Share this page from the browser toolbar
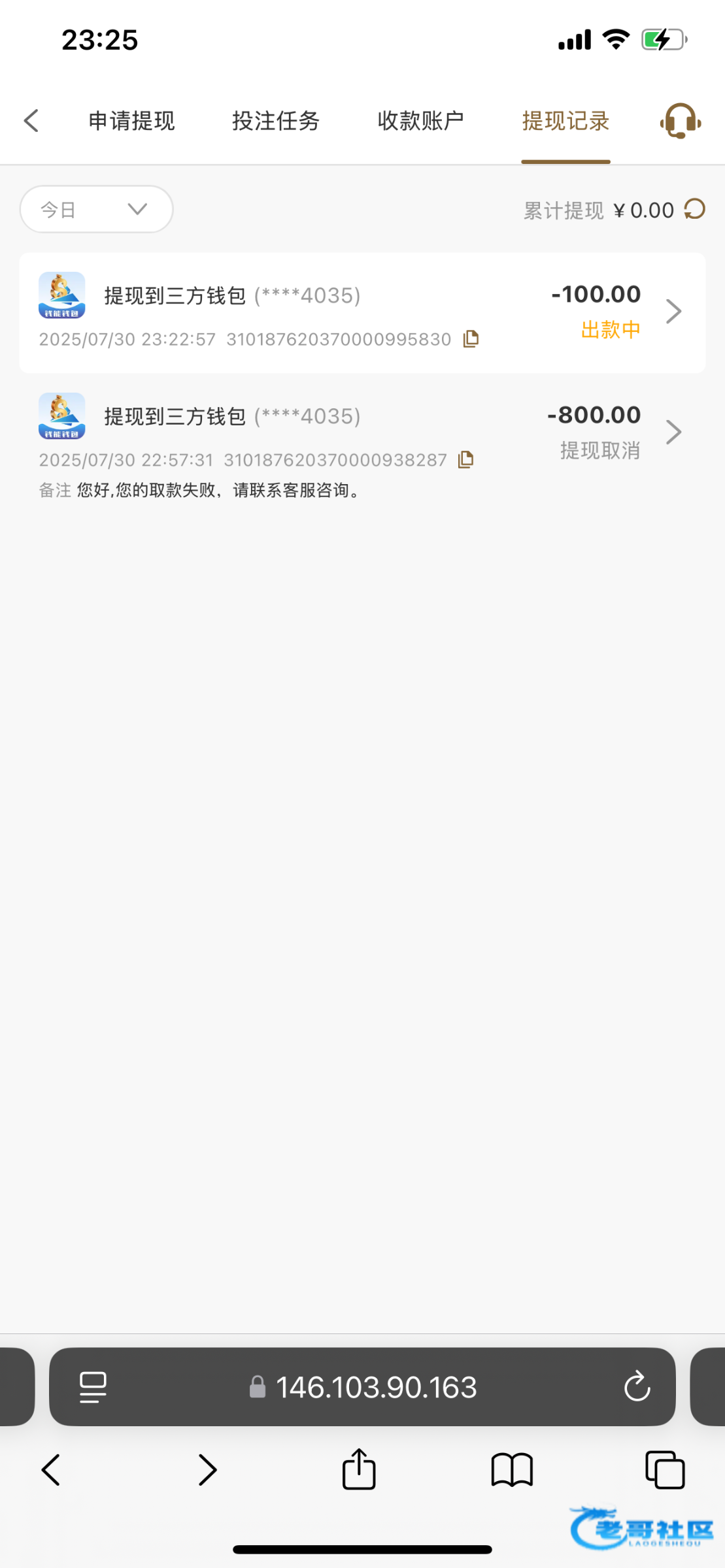 tap(359, 1470)
